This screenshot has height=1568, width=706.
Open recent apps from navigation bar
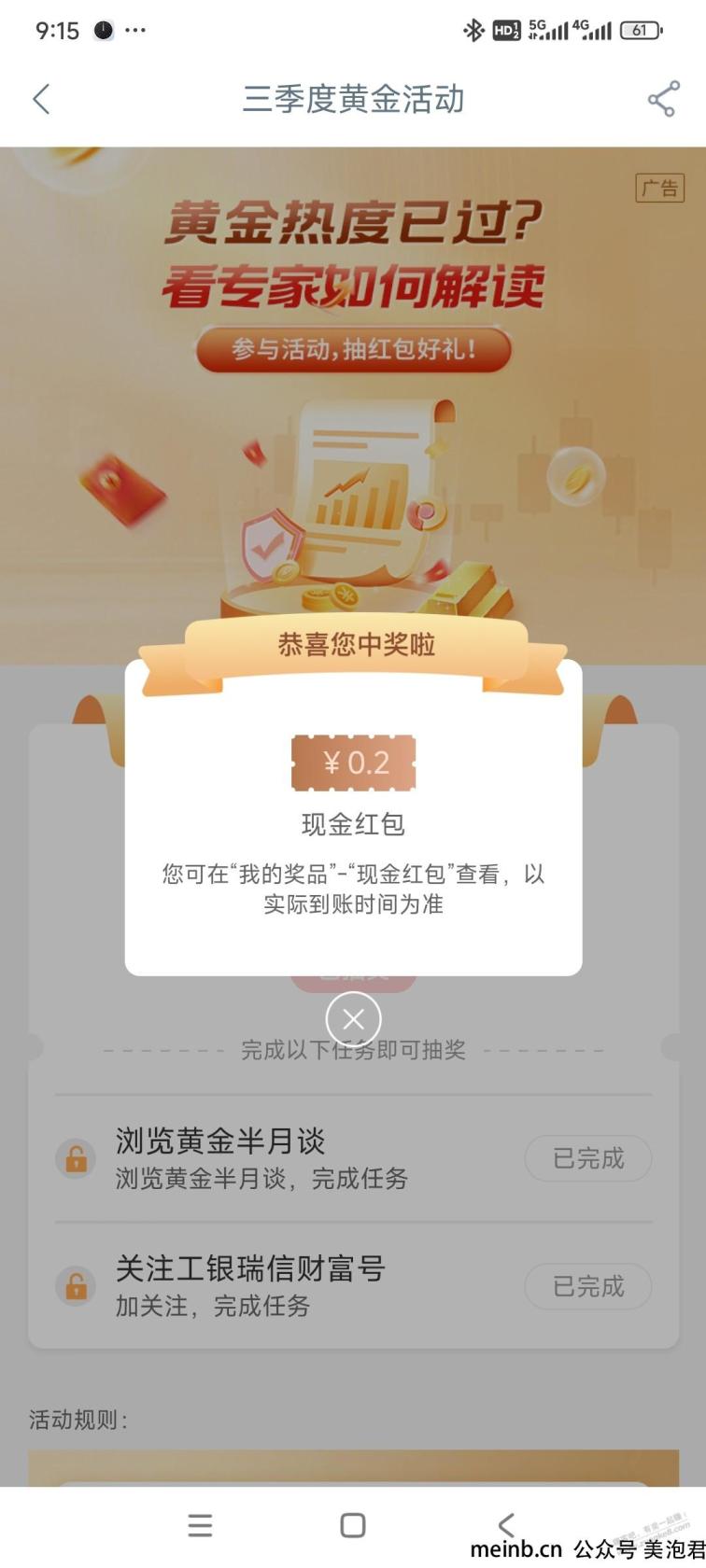[x=200, y=1525]
